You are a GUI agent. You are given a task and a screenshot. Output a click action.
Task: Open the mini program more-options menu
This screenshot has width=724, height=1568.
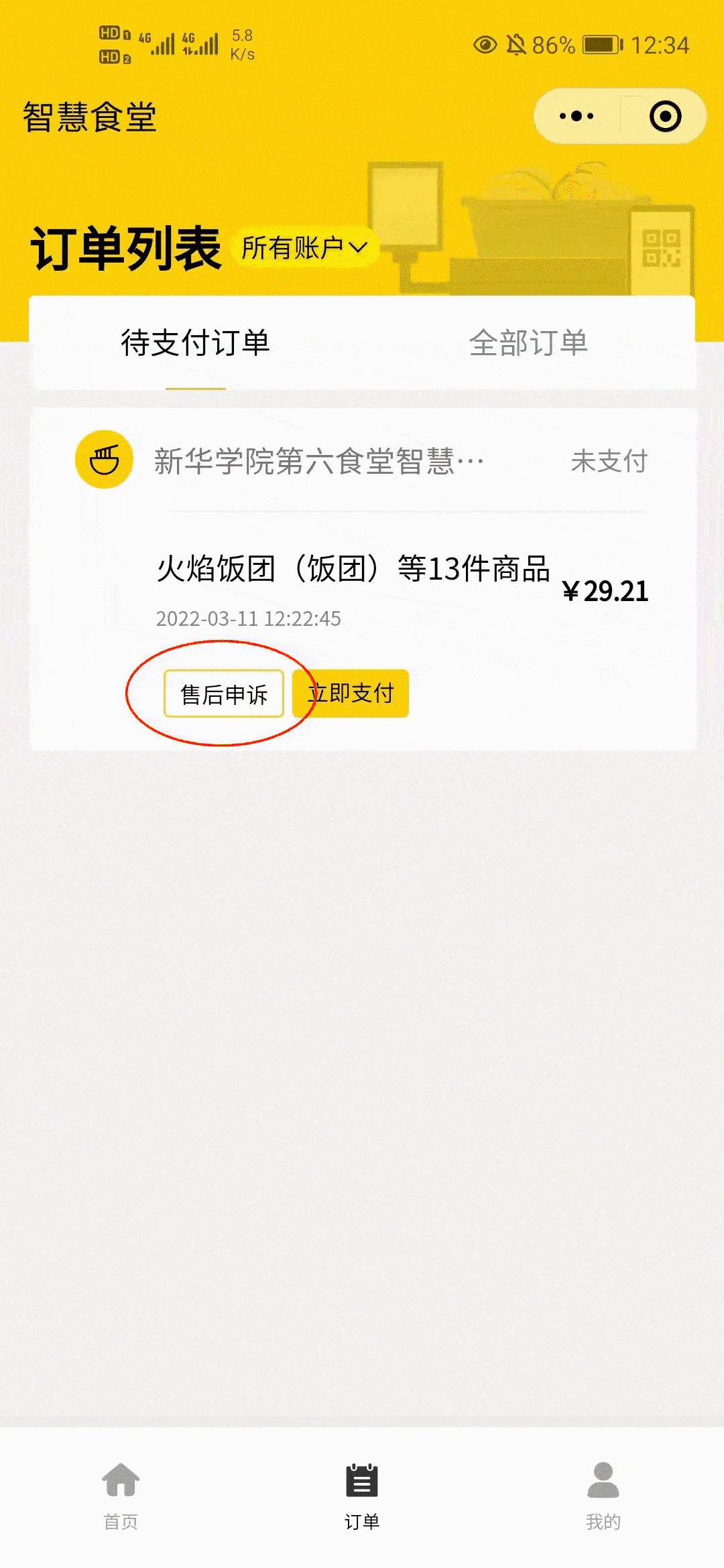[577, 117]
